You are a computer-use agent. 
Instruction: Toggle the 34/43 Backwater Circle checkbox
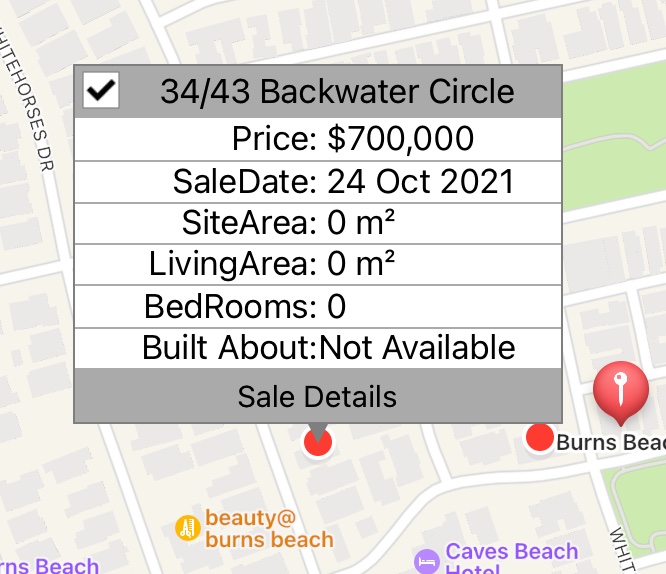click(101, 91)
